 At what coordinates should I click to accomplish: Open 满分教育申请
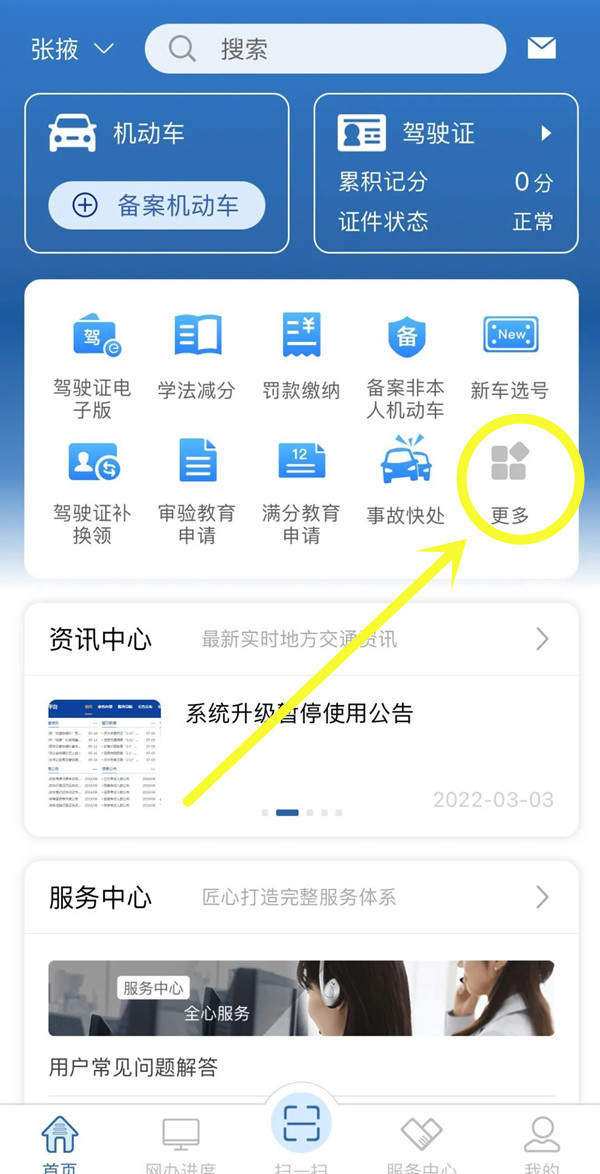[301, 490]
